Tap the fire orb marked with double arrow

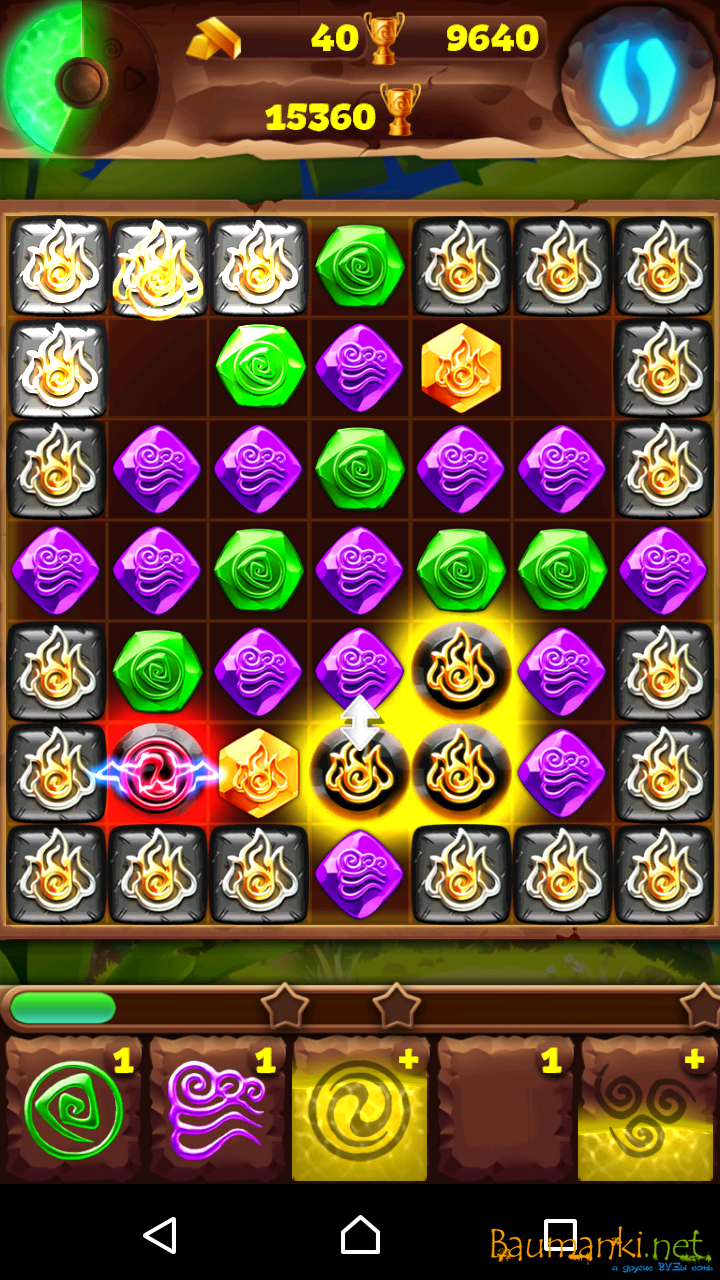360,770
